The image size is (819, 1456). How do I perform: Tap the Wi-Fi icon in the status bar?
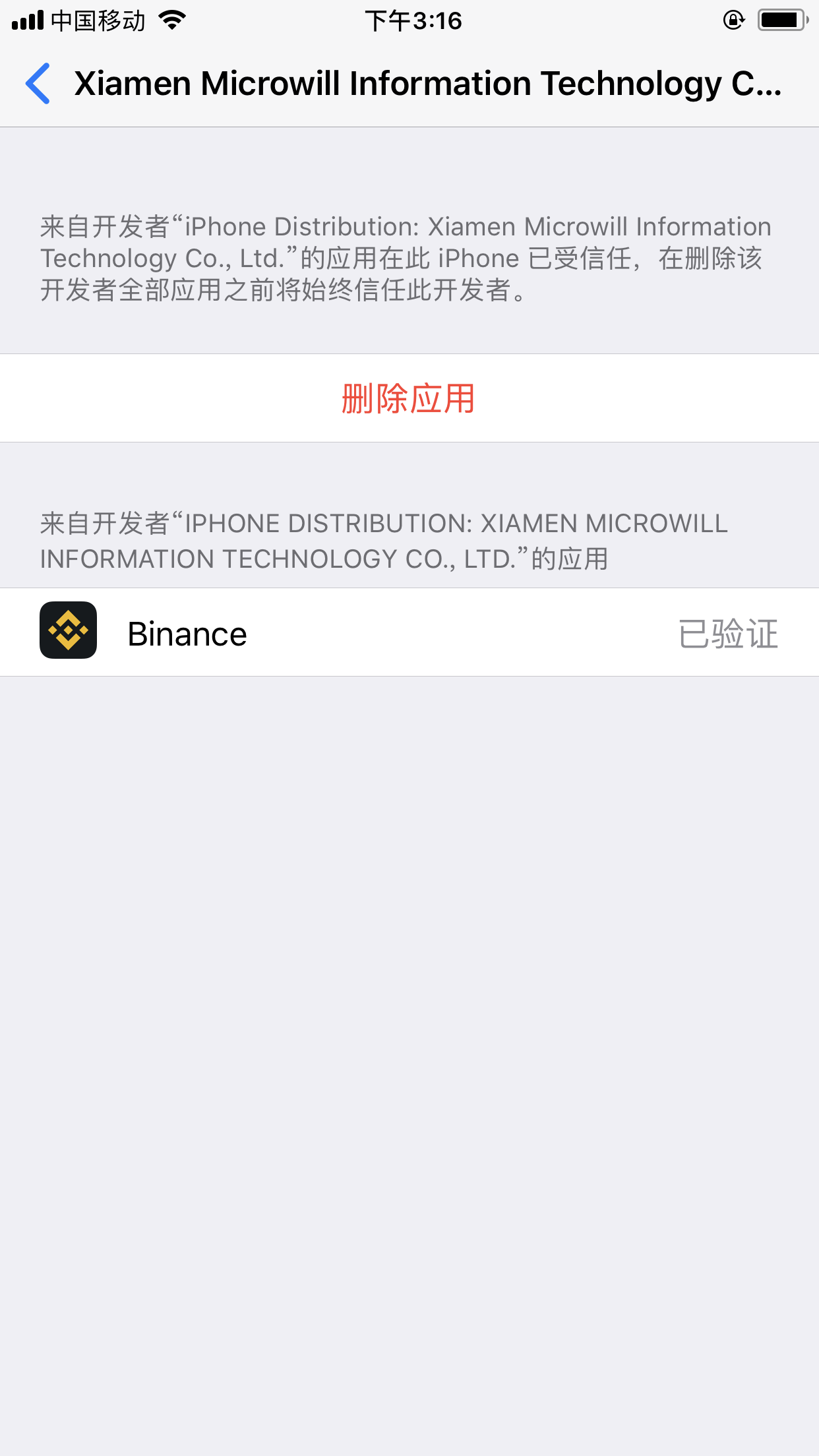173,20
